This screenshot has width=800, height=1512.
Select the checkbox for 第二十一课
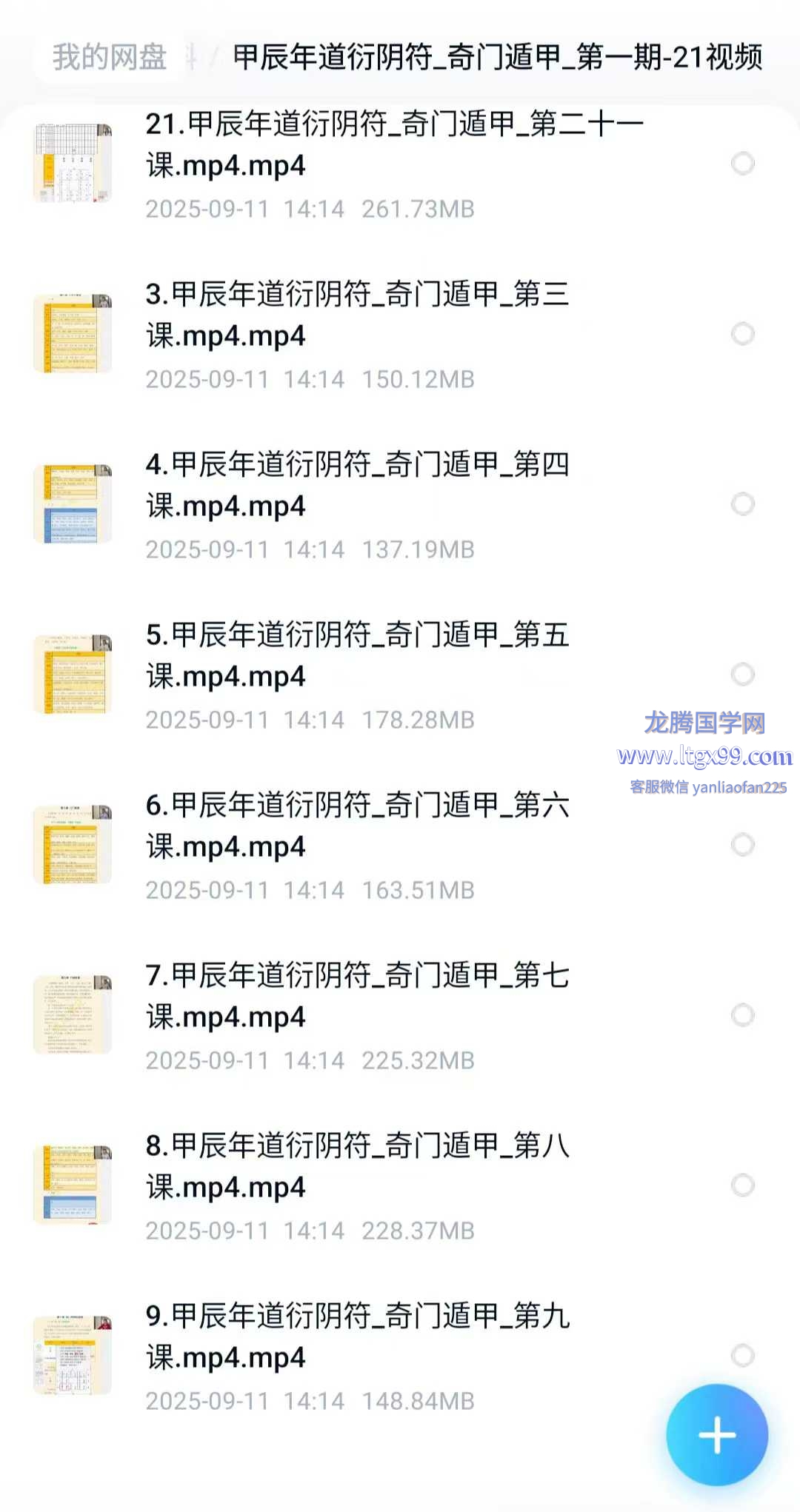742,164
